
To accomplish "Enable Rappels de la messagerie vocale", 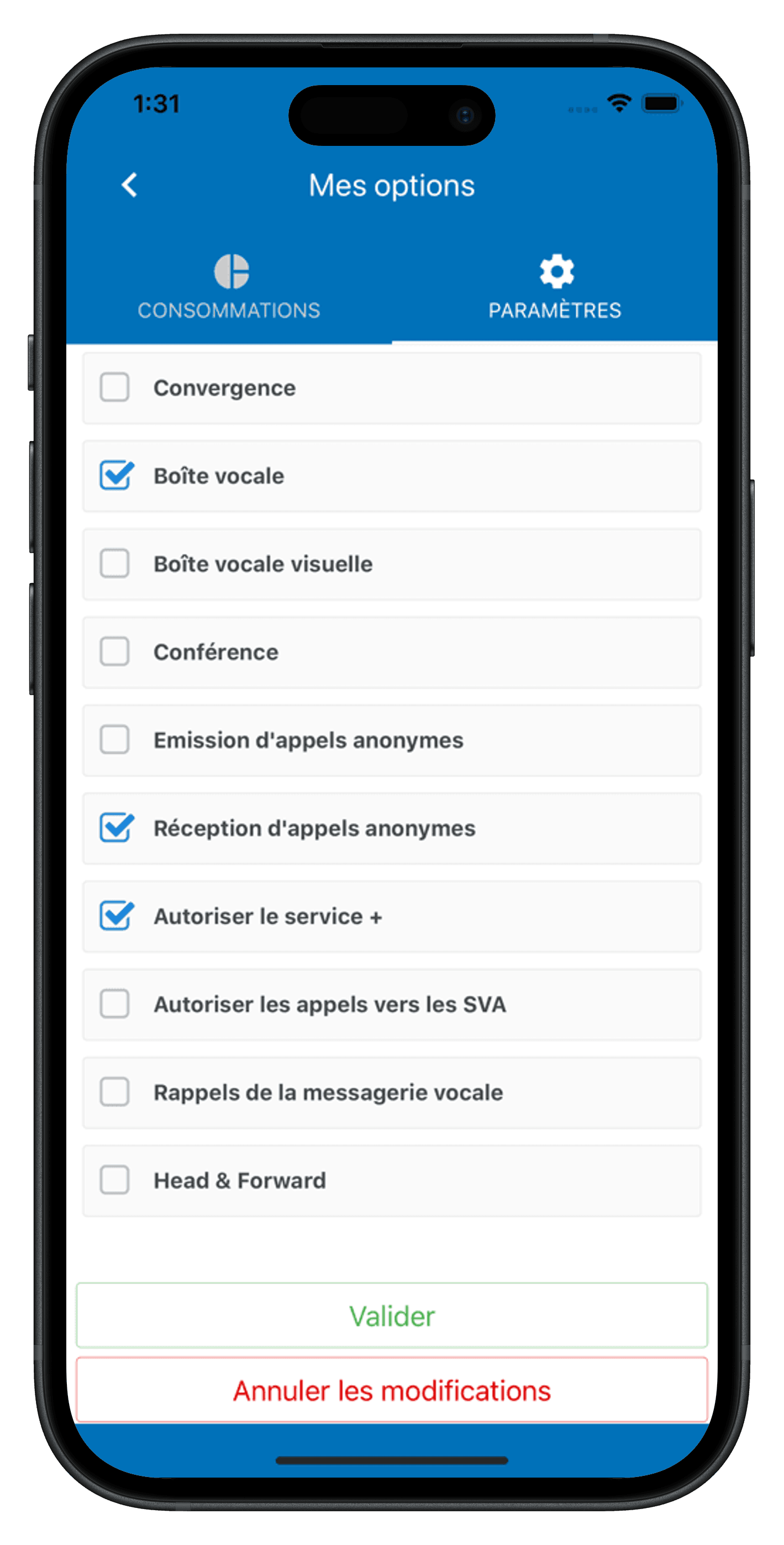I will coord(114,1092).
